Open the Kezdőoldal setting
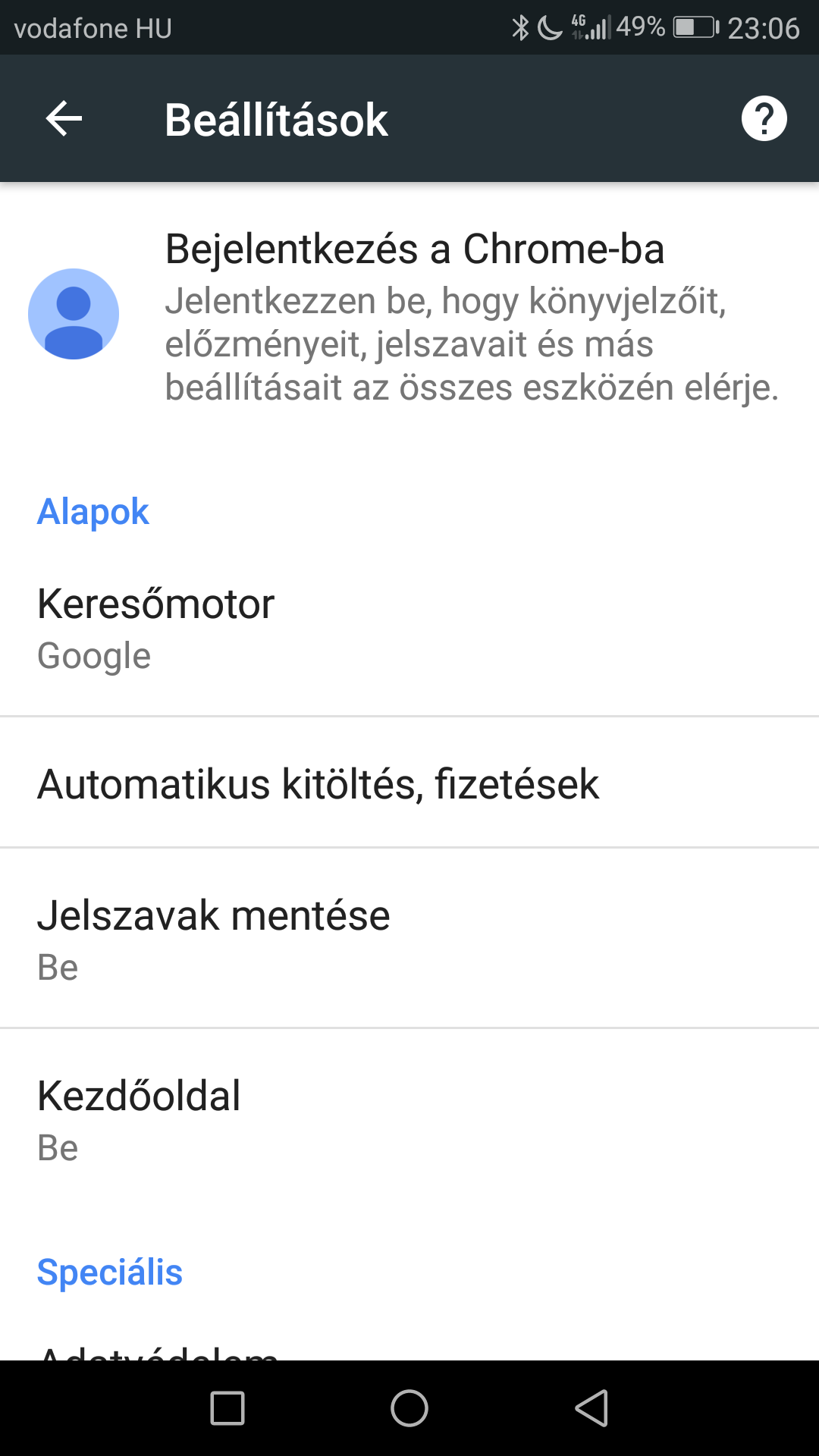The image size is (819, 1456). pyautogui.click(x=409, y=1119)
